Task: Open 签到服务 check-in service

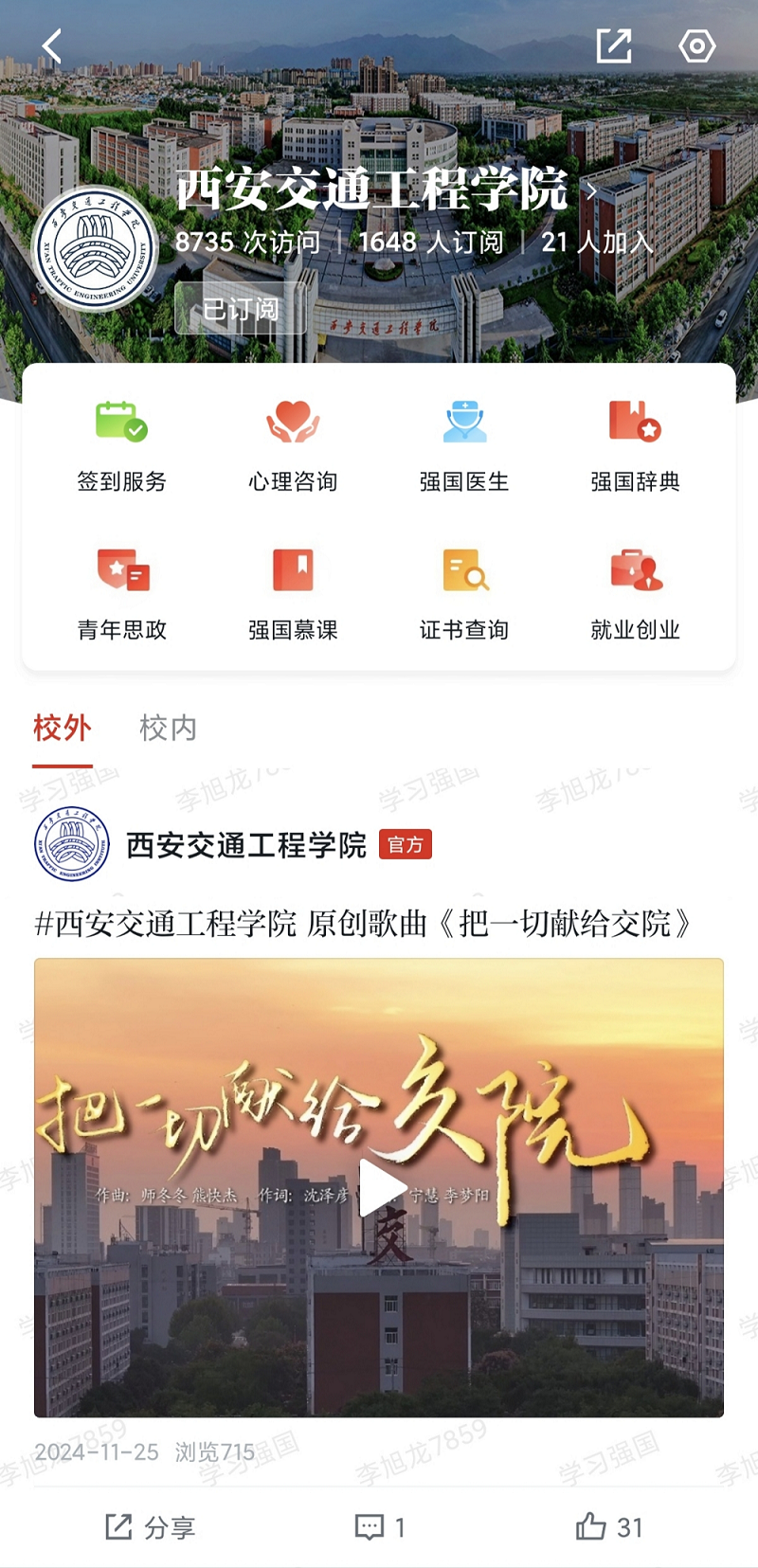Action: point(121,443)
